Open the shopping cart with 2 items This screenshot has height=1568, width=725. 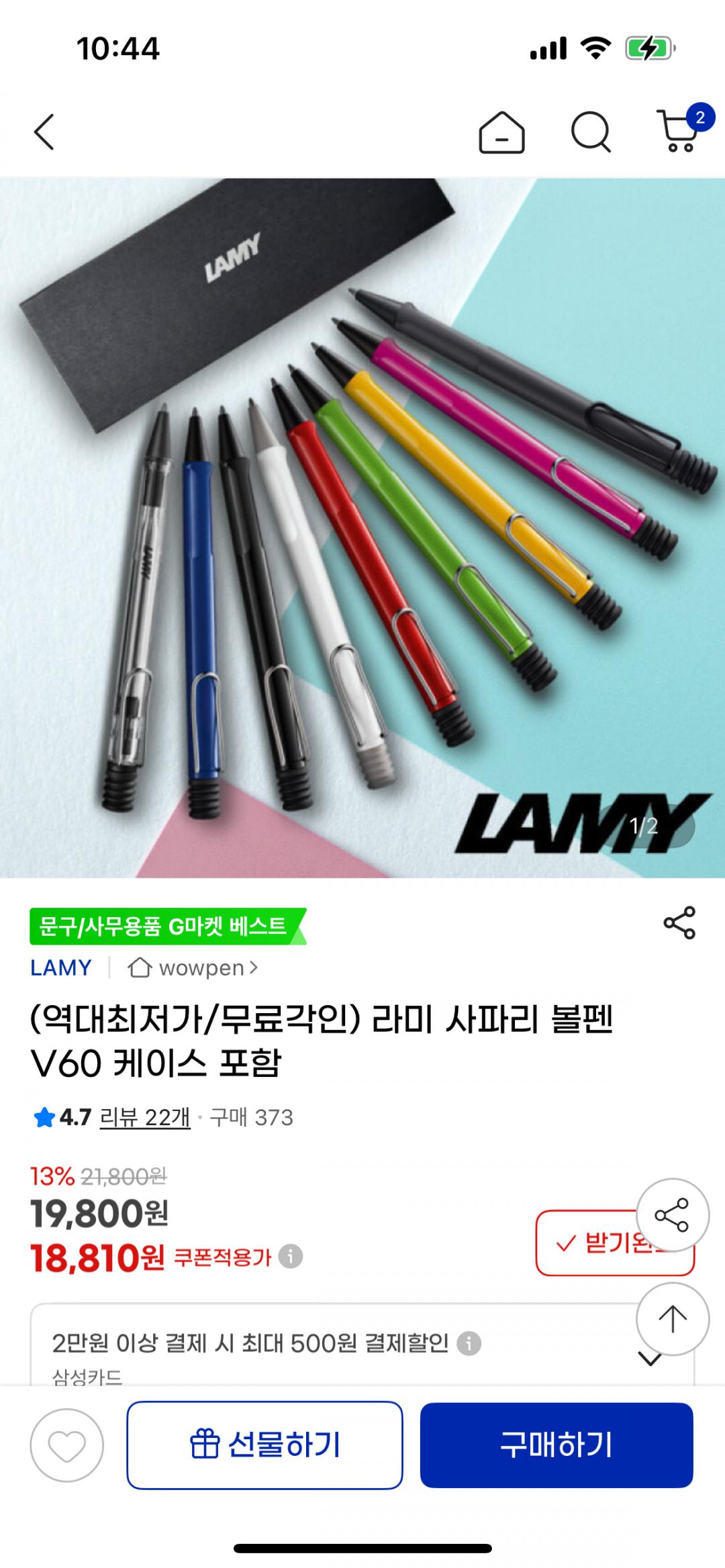(x=679, y=131)
